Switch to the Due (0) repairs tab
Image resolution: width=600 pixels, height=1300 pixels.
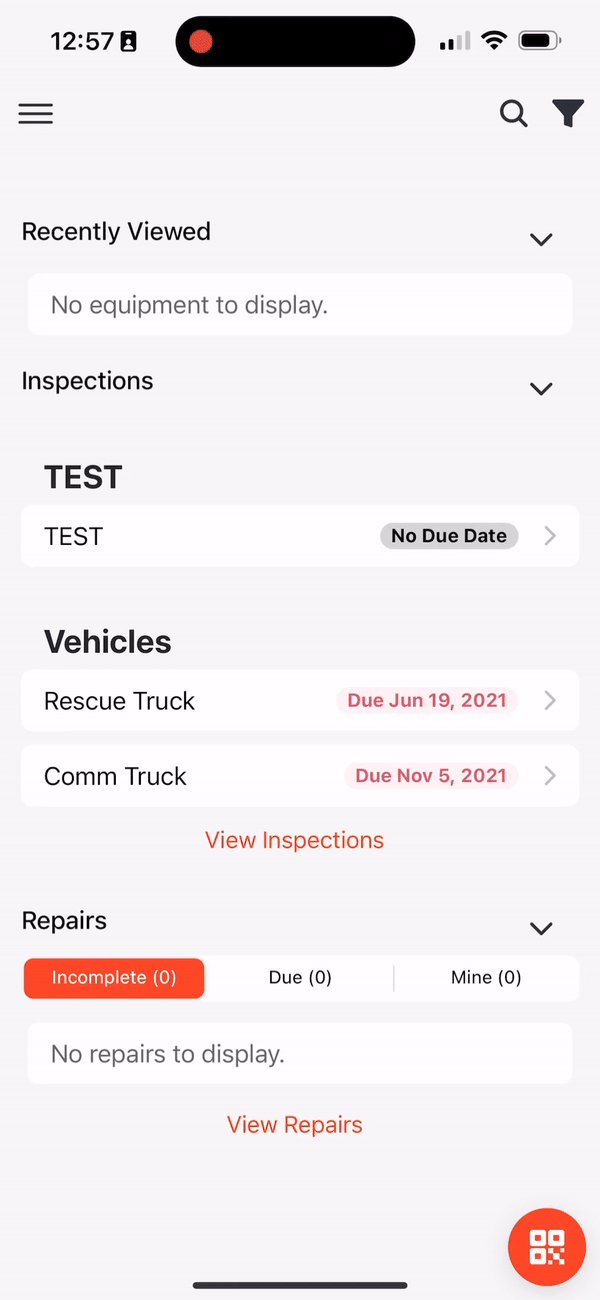click(x=300, y=978)
